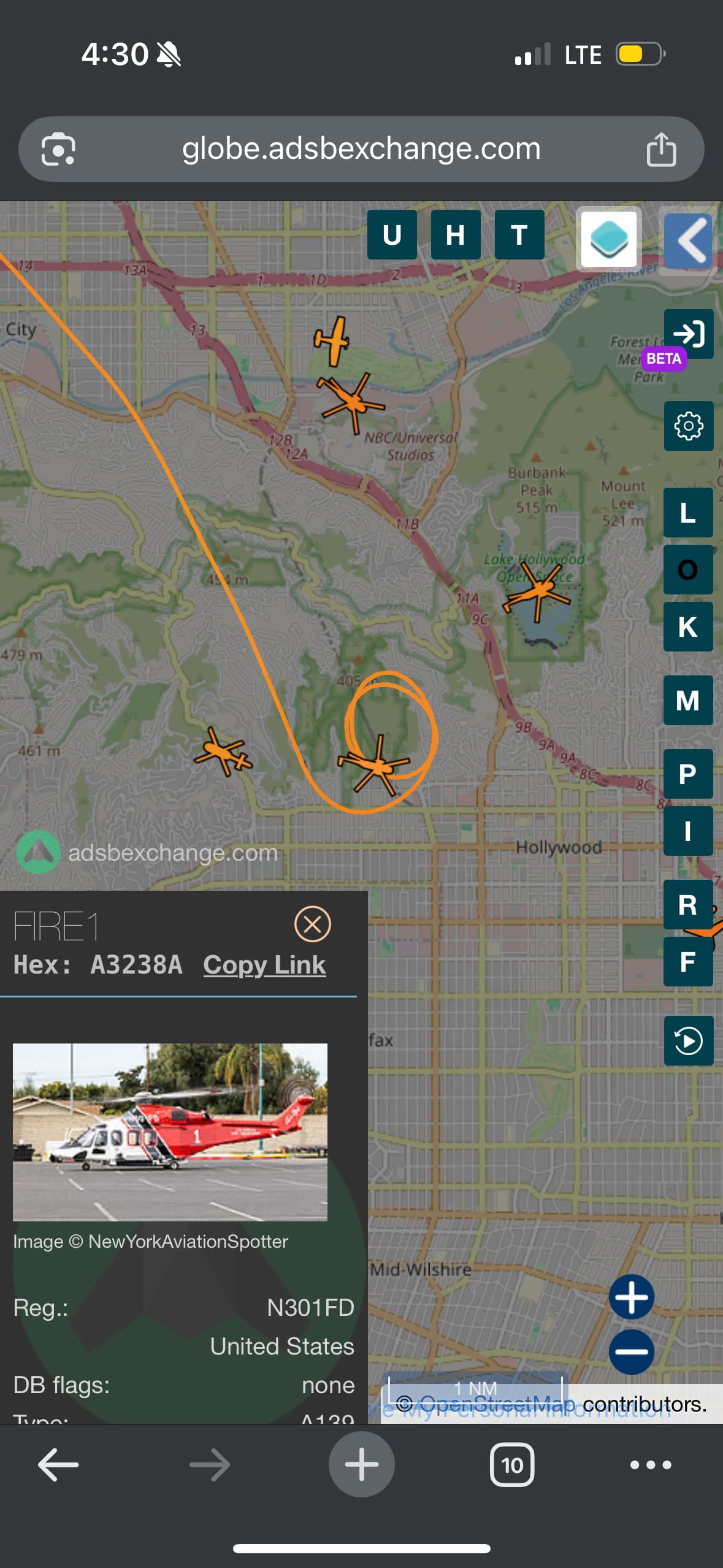Open the browser tabs overview
Screen dimensions: 723x1568
coord(511,1465)
